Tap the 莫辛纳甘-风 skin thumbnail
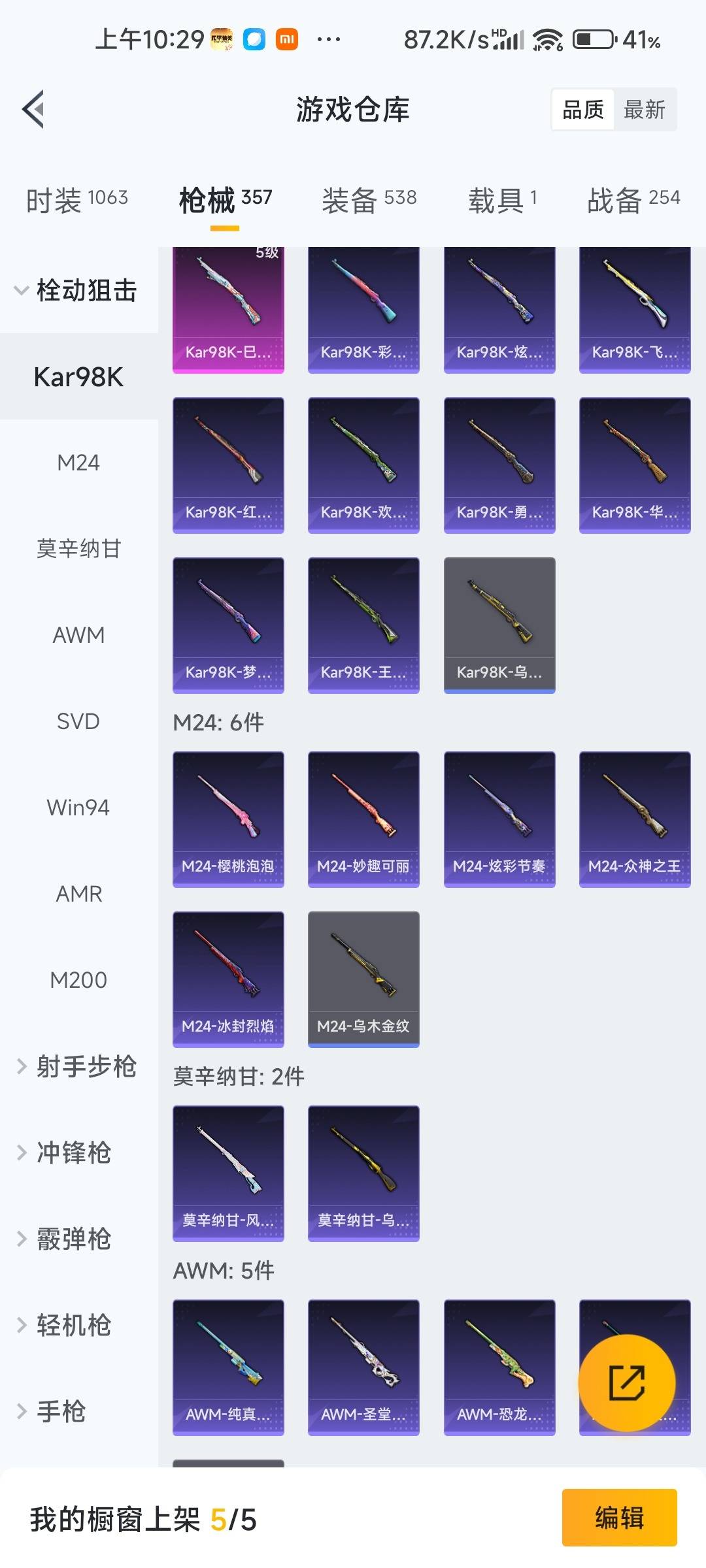The height and width of the screenshot is (1568, 706). (x=228, y=1172)
